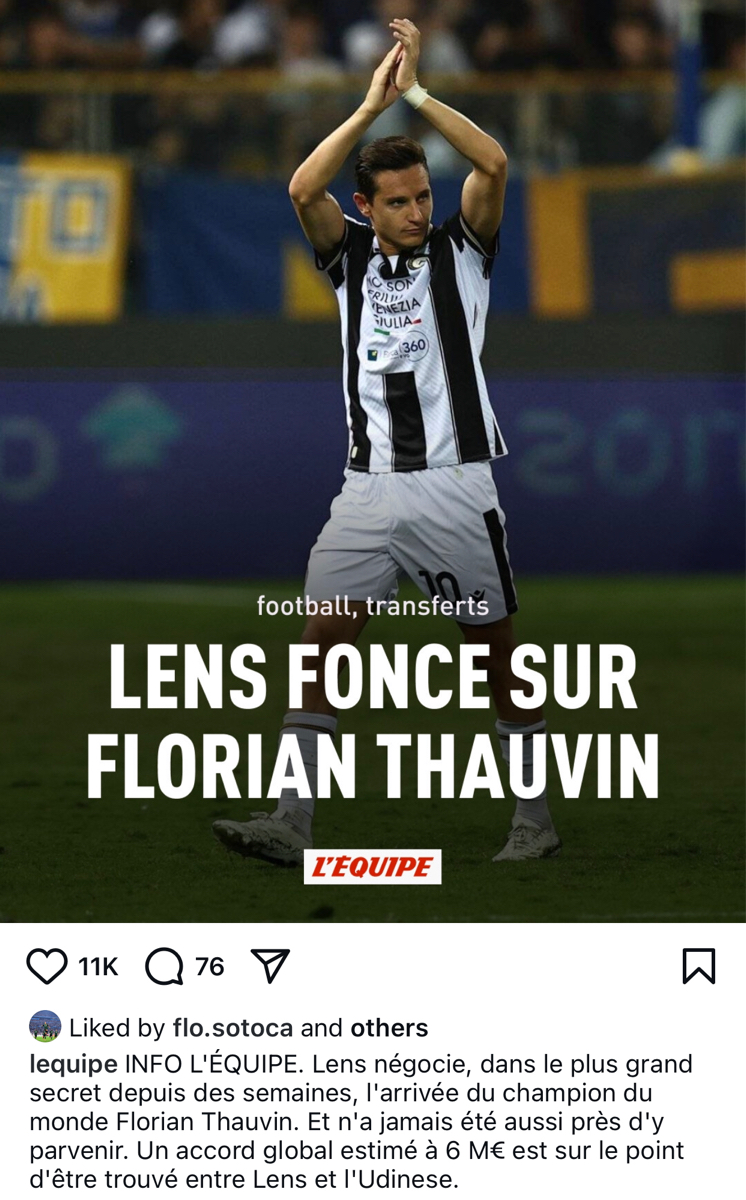Screen dimensions: 746x1200
Task: Like the L'Équipe post
Action: point(46,966)
